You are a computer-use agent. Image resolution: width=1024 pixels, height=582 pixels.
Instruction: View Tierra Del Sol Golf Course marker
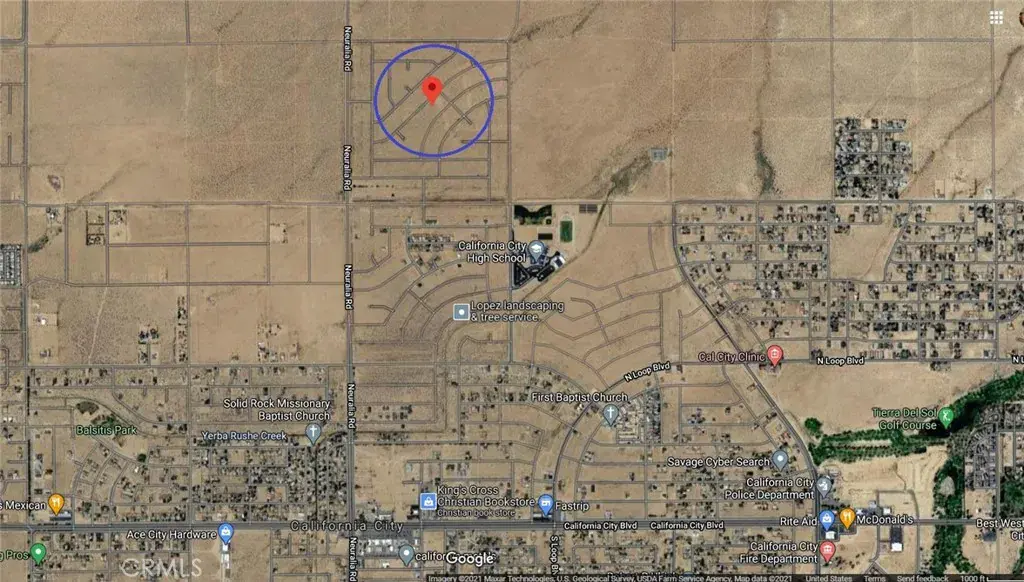point(946,414)
